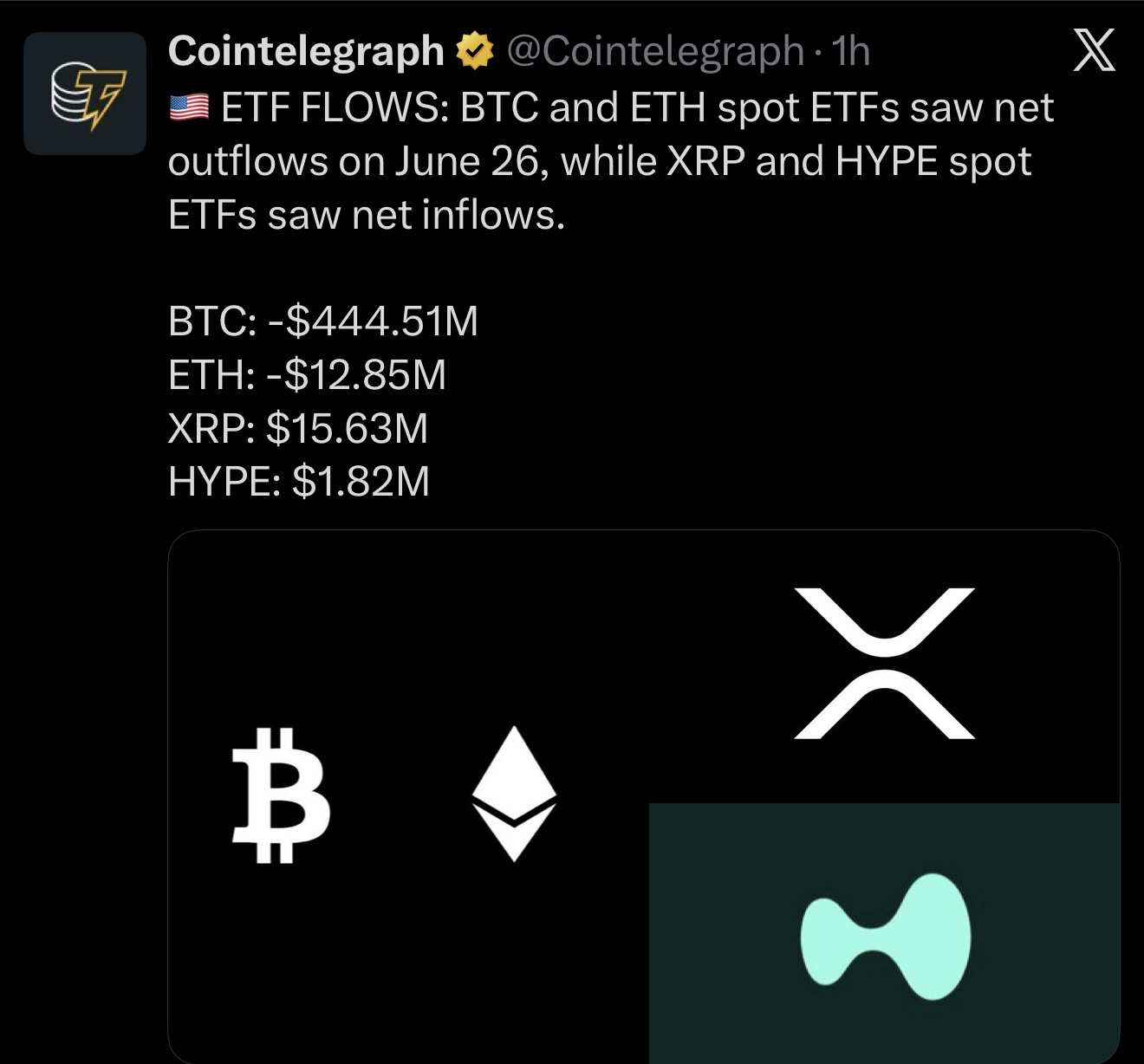Open the @Cointelegraph handle link

[x=654, y=52]
